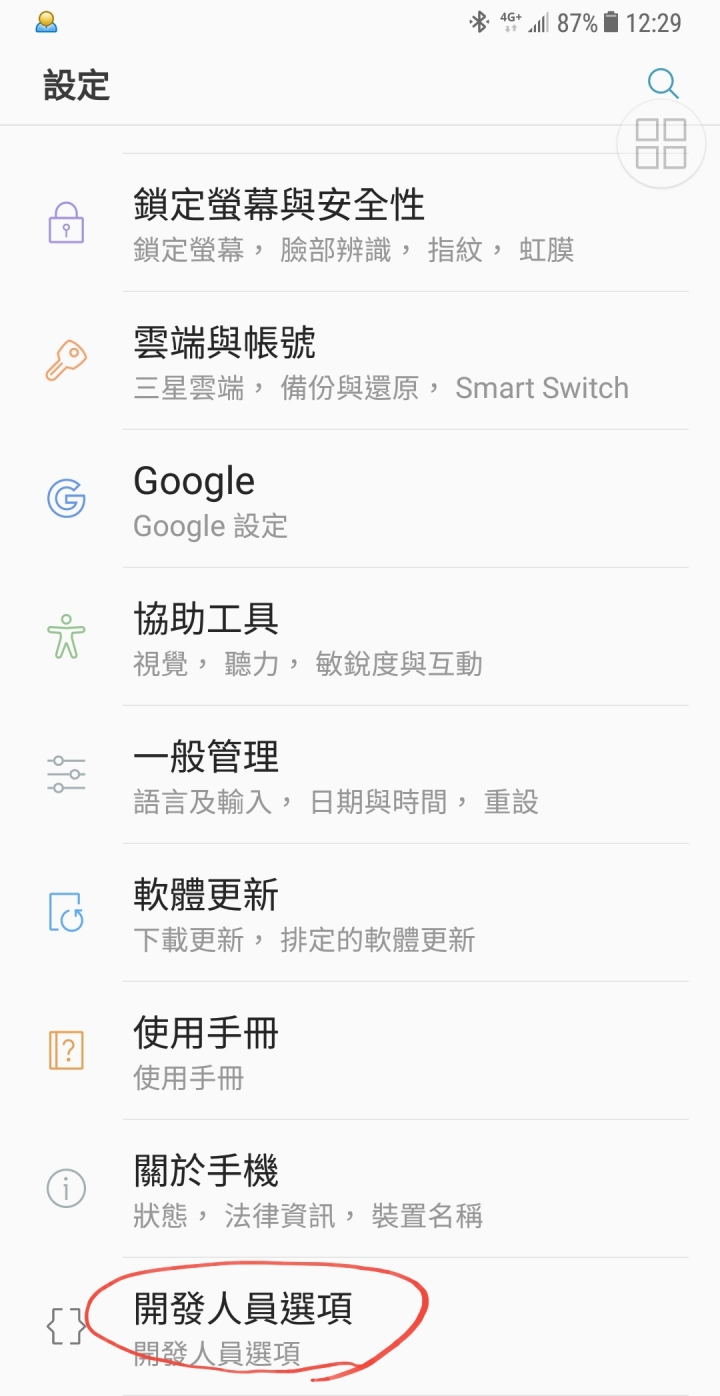The image size is (720, 1396).
Task: Open 軟體更新 settings
Action: (360, 913)
